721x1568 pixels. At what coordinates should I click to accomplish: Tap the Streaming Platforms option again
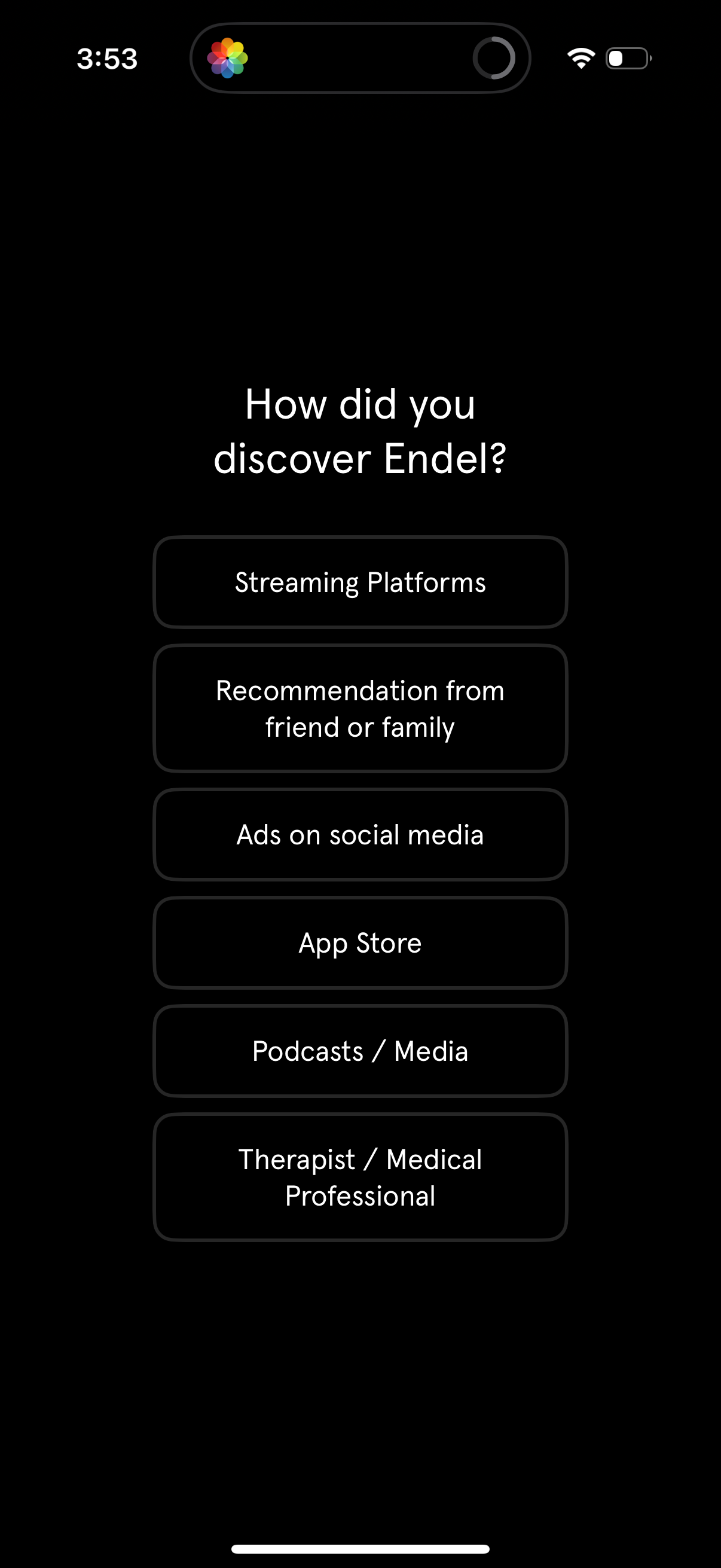tap(360, 582)
